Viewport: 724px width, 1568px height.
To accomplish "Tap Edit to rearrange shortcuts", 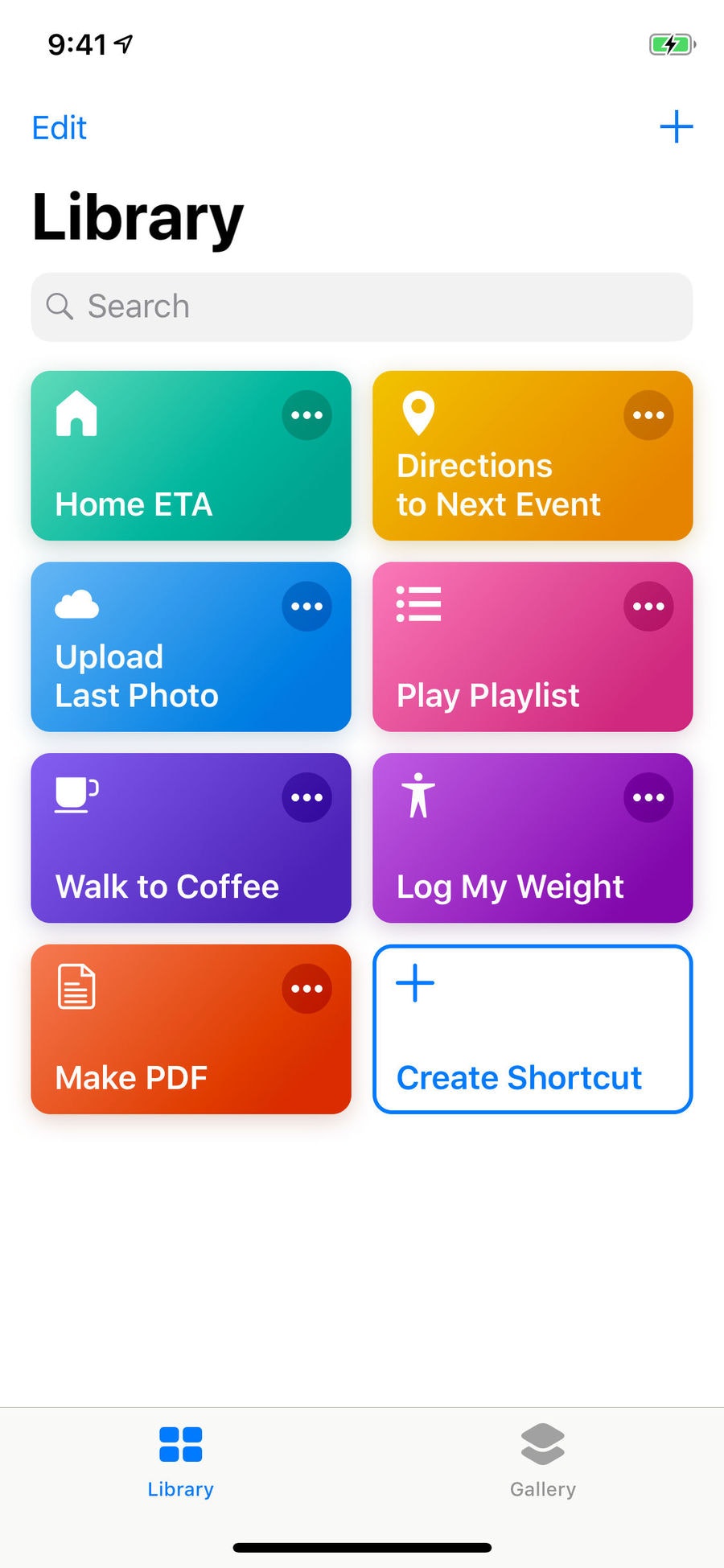I will [x=59, y=127].
